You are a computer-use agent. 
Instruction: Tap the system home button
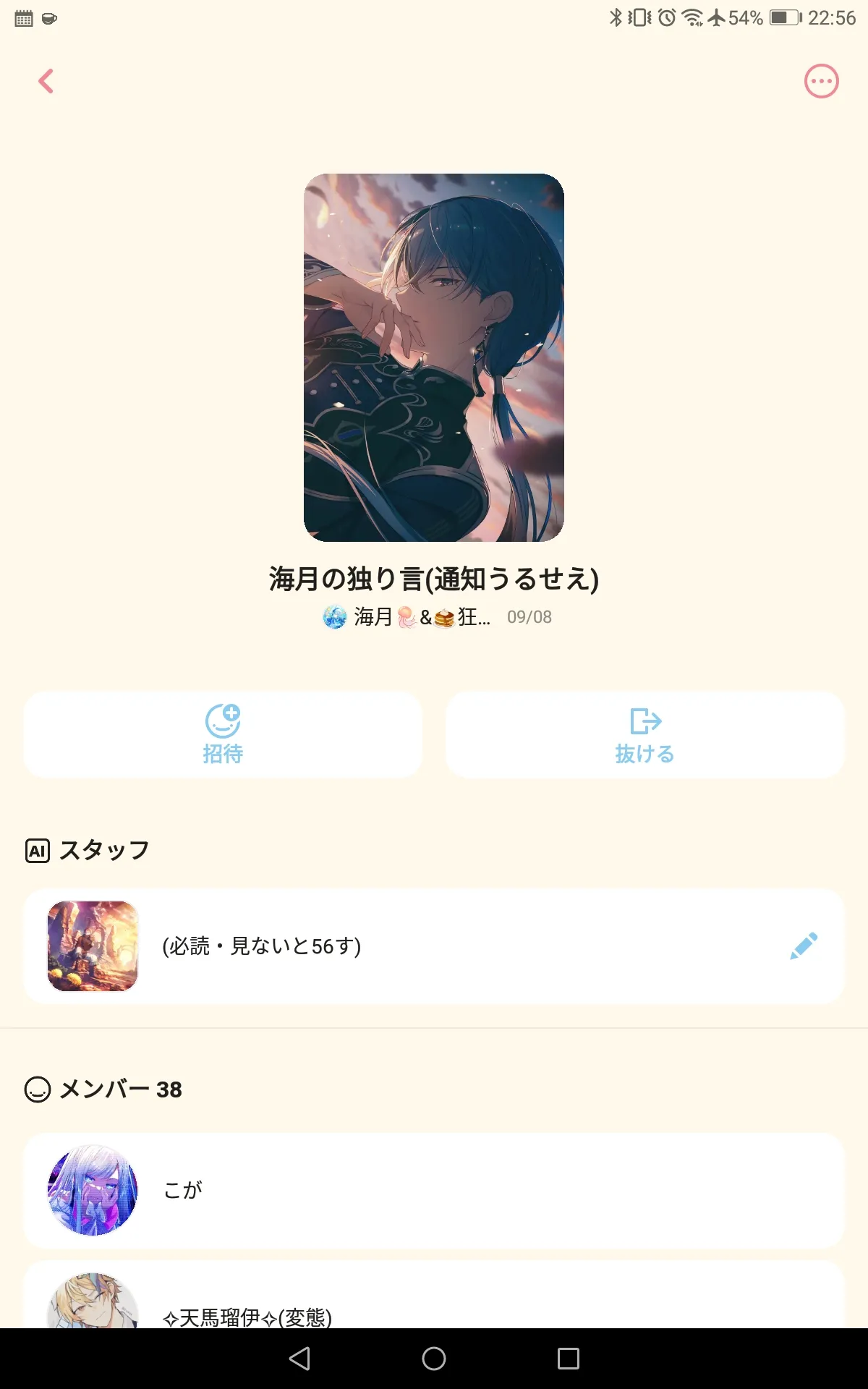click(434, 1359)
